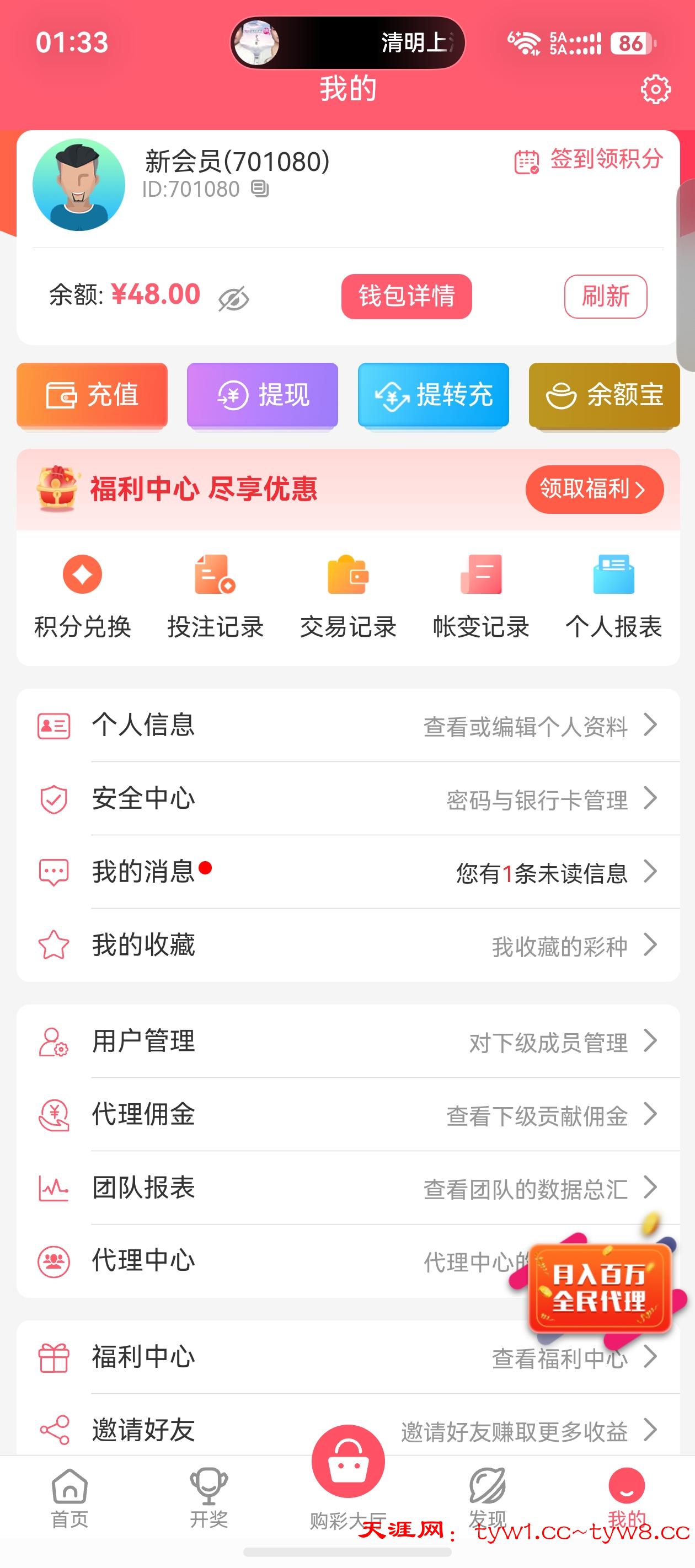The height and width of the screenshot is (1568, 695).
Task: Open the 用户管理 row
Action: 348,1041
